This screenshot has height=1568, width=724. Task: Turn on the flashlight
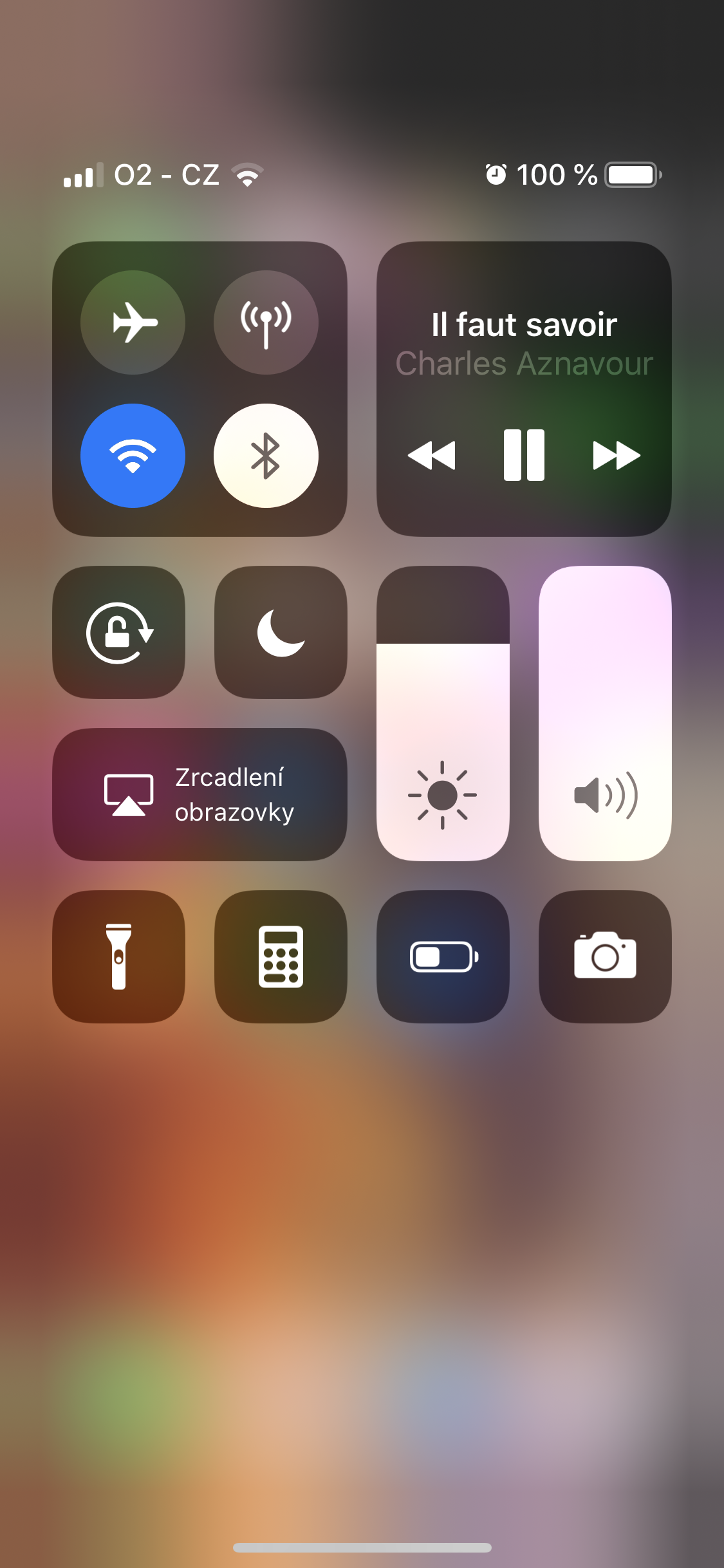point(119,957)
